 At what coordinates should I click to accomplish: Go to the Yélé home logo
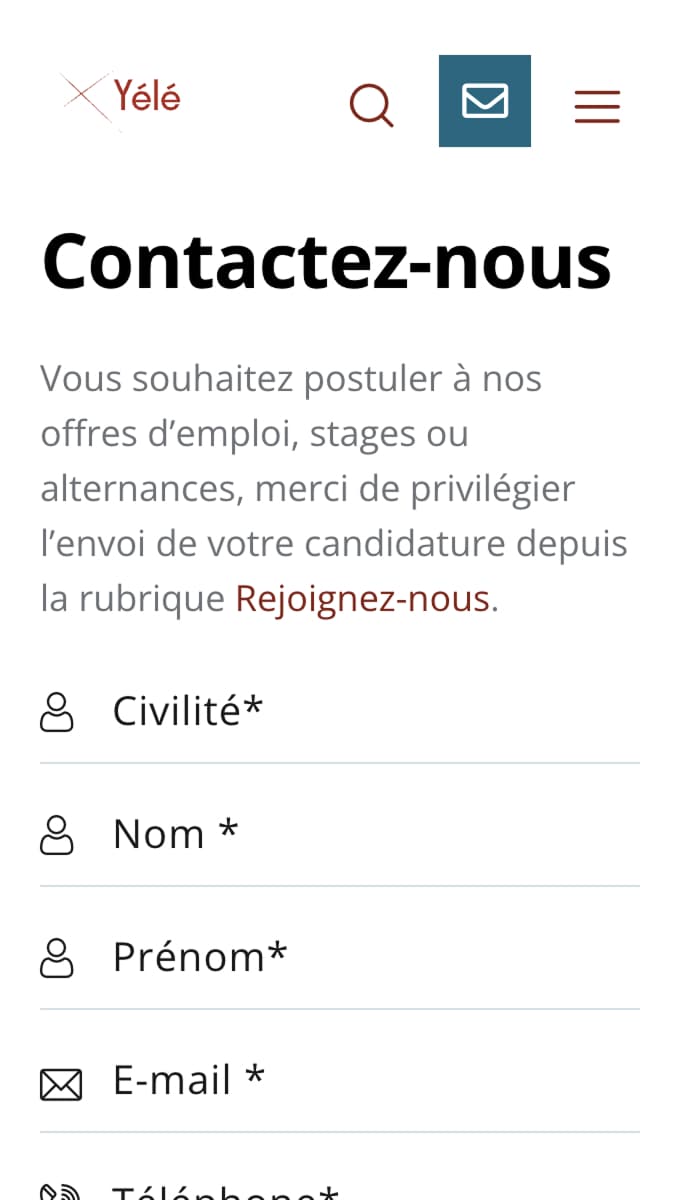[122, 99]
